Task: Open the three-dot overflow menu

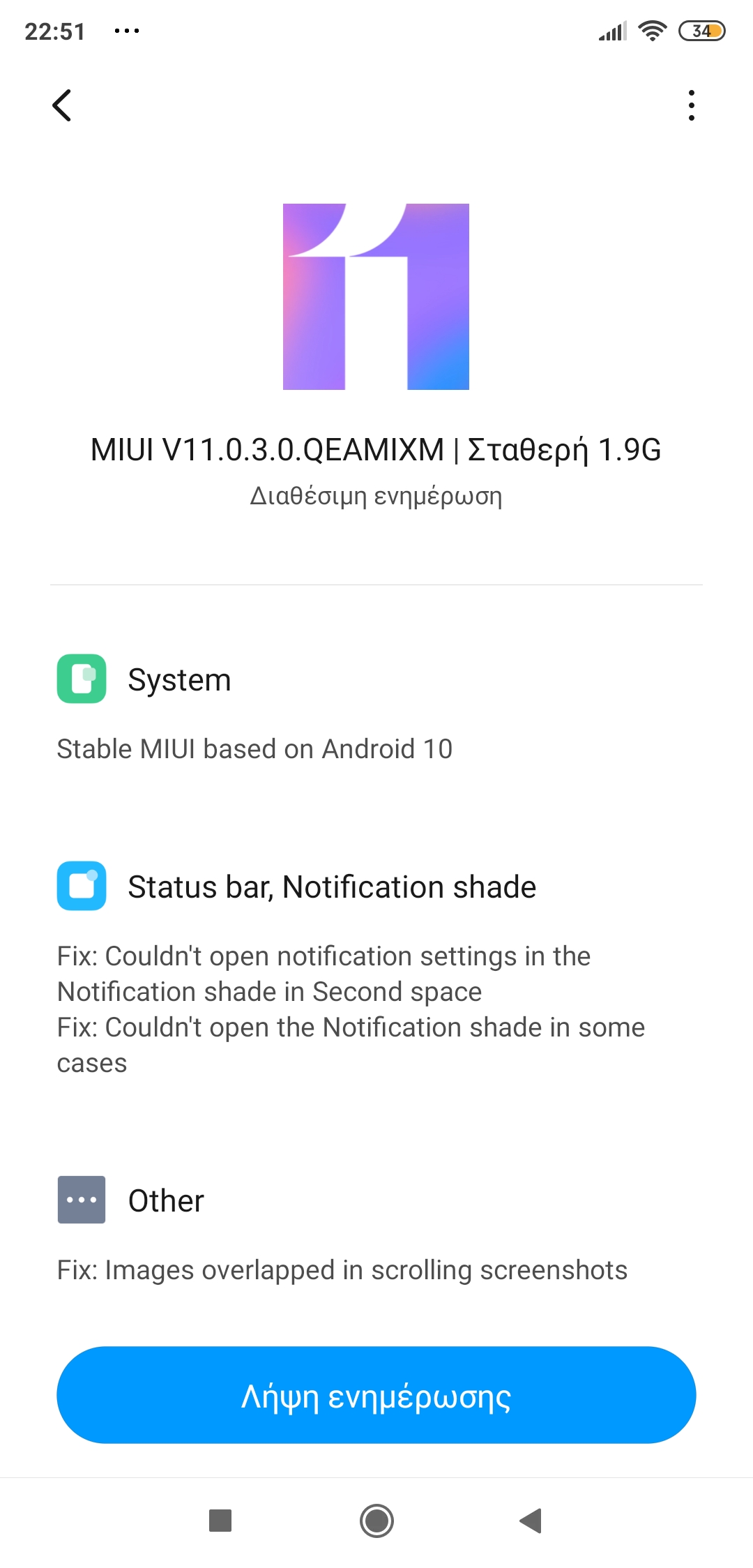Action: (x=691, y=105)
